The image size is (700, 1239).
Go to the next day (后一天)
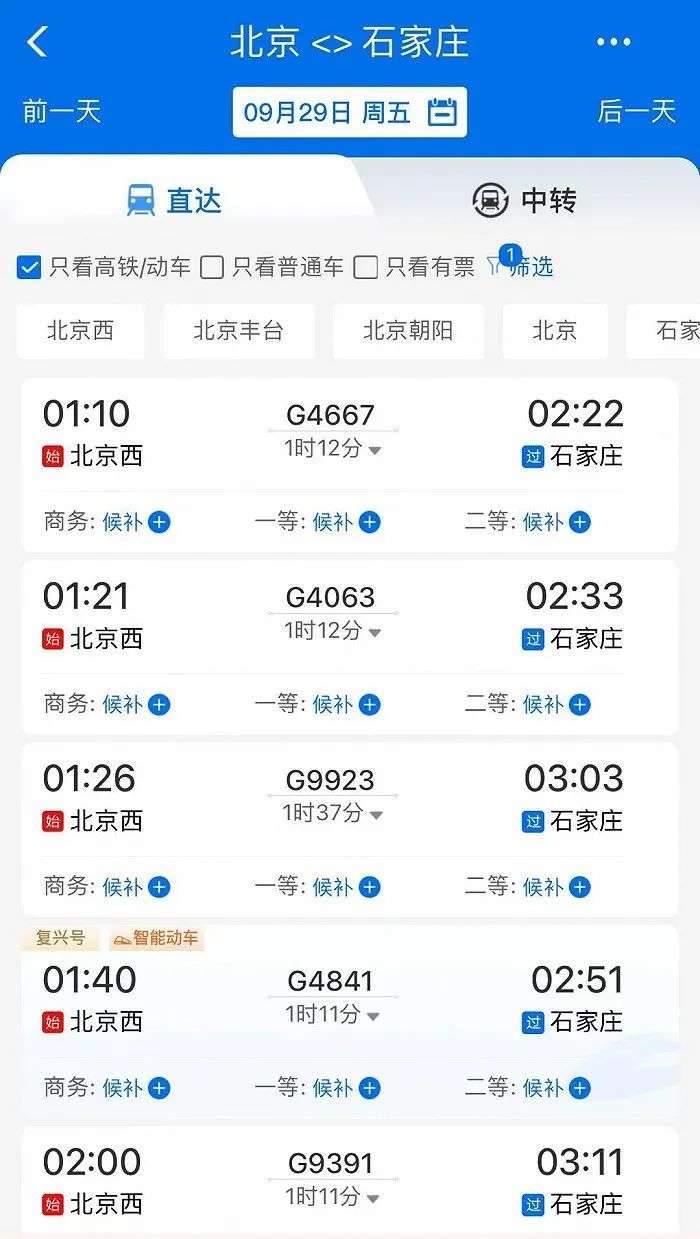[x=637, y=111]
